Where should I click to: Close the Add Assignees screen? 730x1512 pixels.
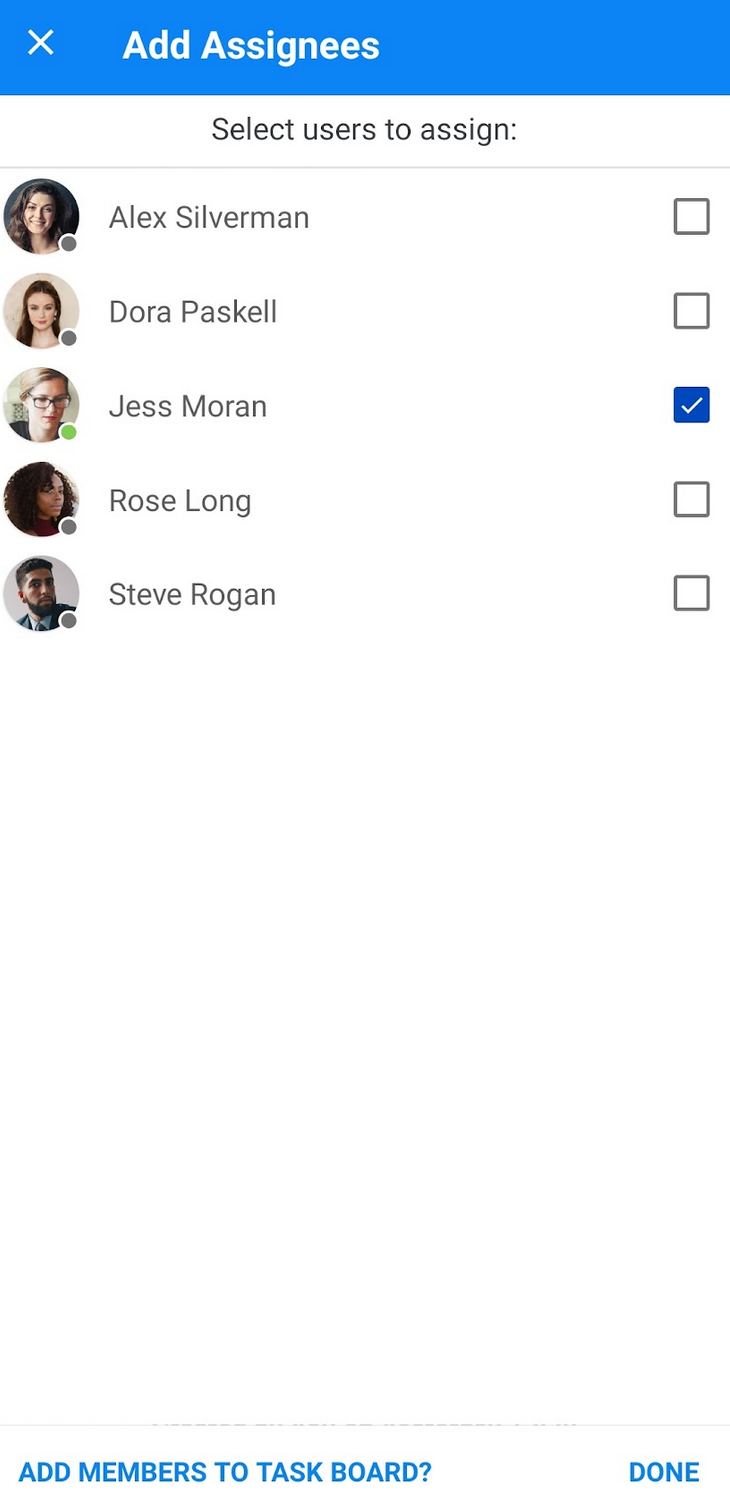[x=40, y=43]
